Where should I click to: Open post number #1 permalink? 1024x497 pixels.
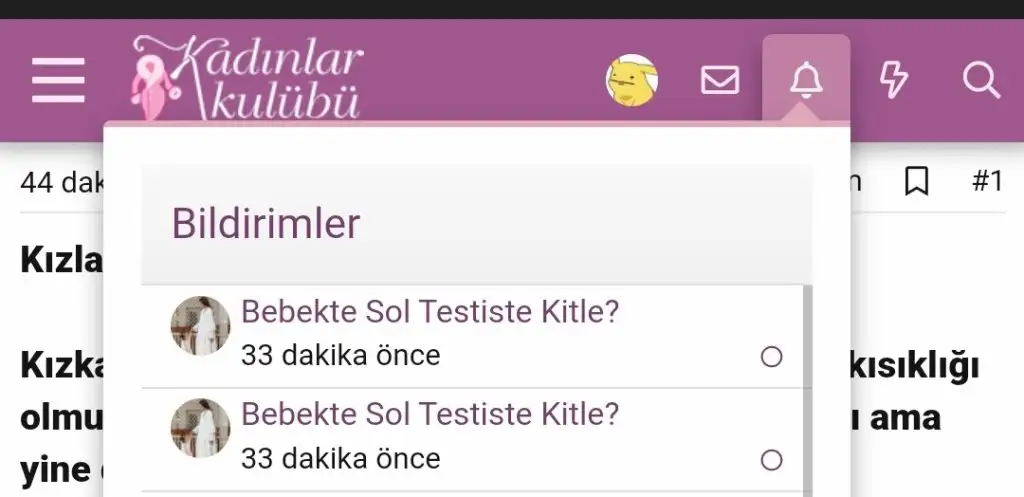[x=986, y=181]
